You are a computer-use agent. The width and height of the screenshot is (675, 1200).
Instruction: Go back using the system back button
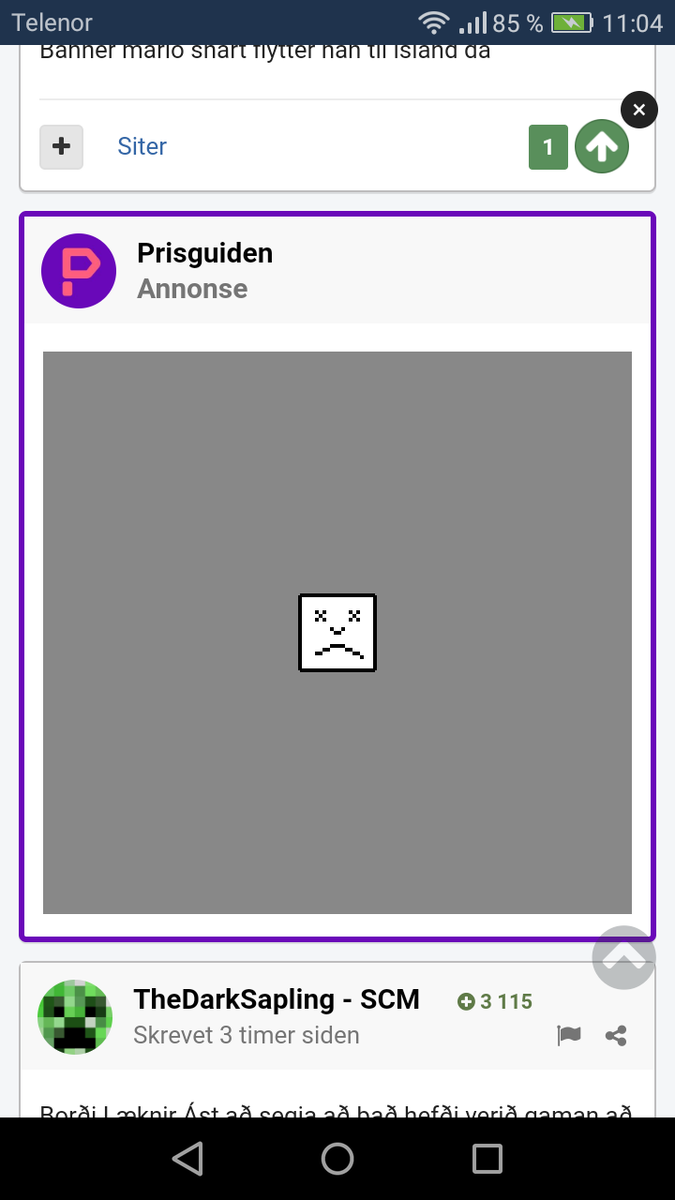187,1158
